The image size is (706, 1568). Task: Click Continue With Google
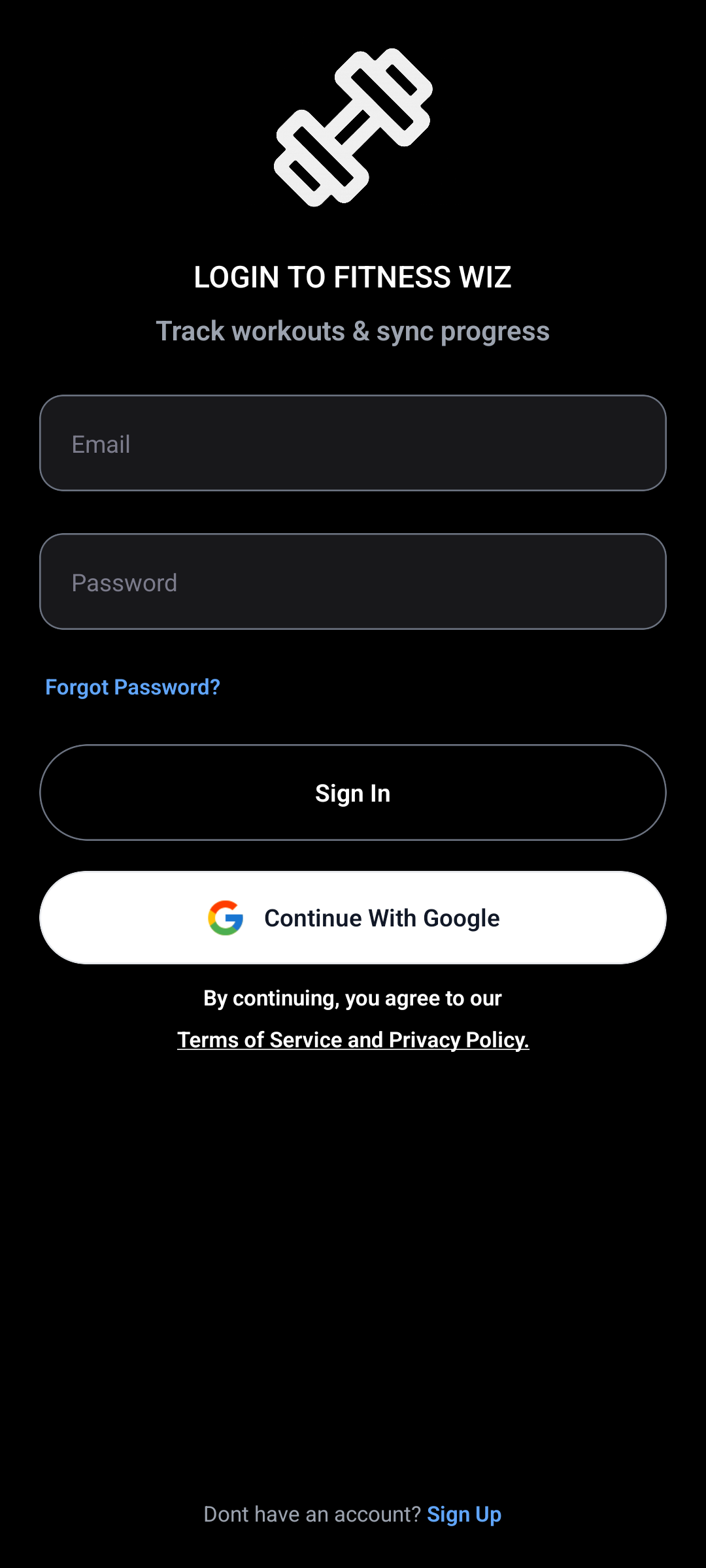[x=353, y=918]
